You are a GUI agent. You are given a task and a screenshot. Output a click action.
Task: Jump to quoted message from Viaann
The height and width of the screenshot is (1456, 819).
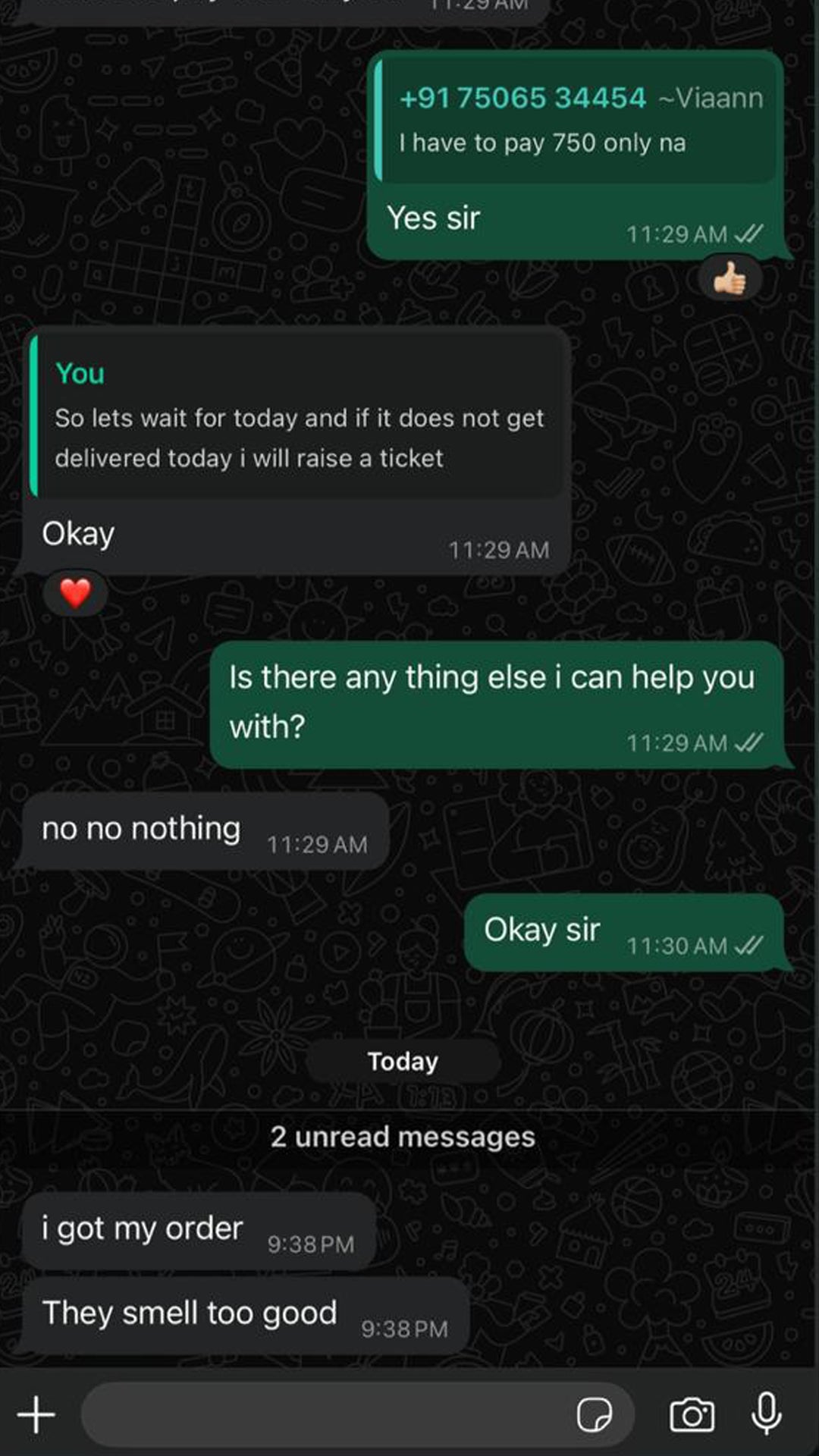576,121
